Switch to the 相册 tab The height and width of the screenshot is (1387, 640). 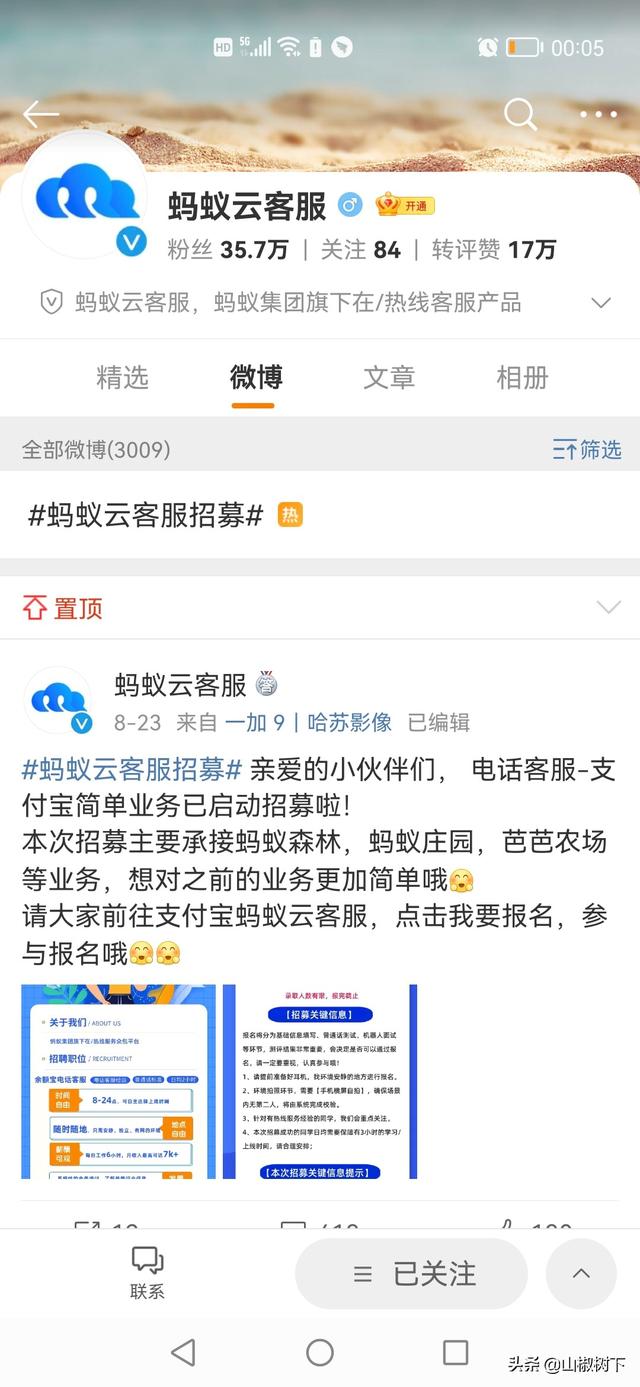[522, 377]
